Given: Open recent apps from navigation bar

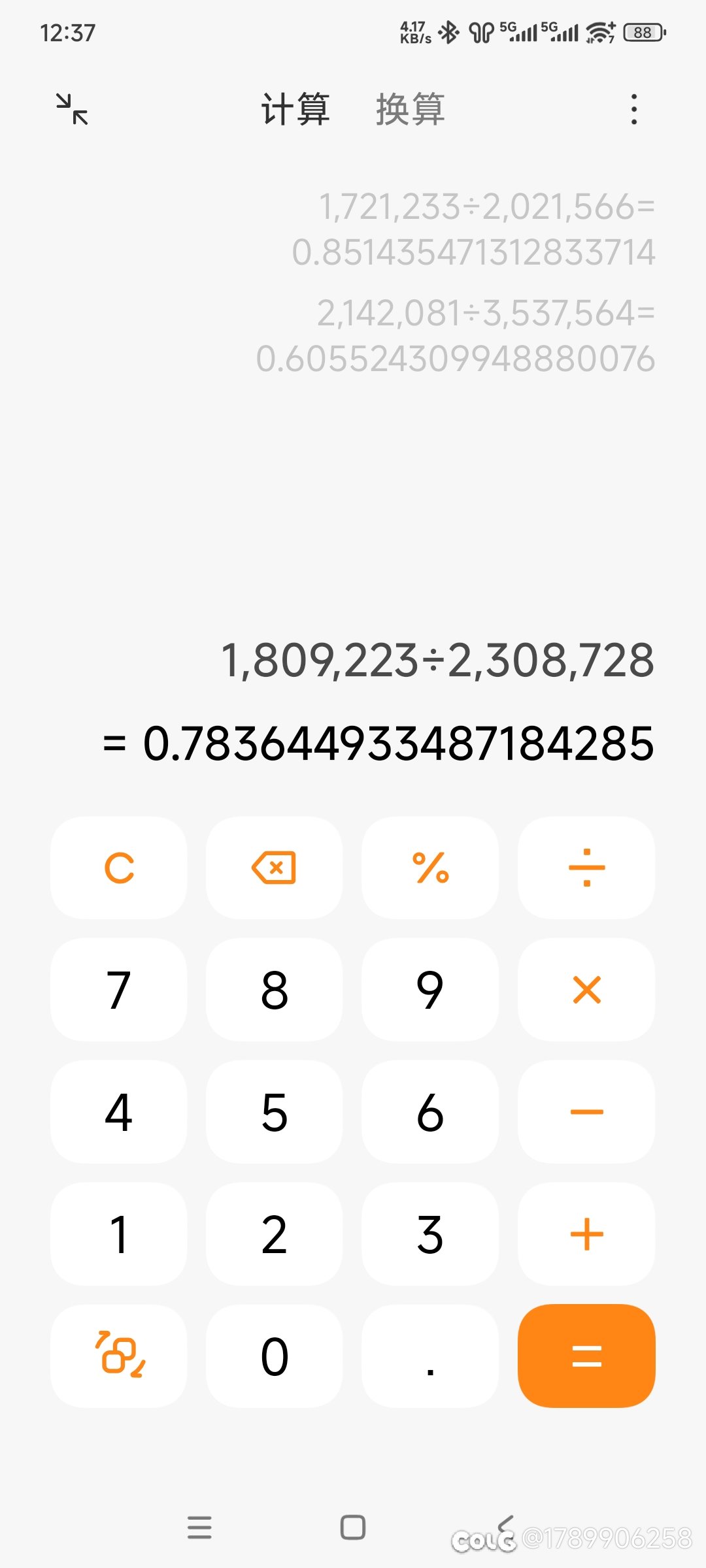Looking at the screenshot, I should [x=199, y=1527].
